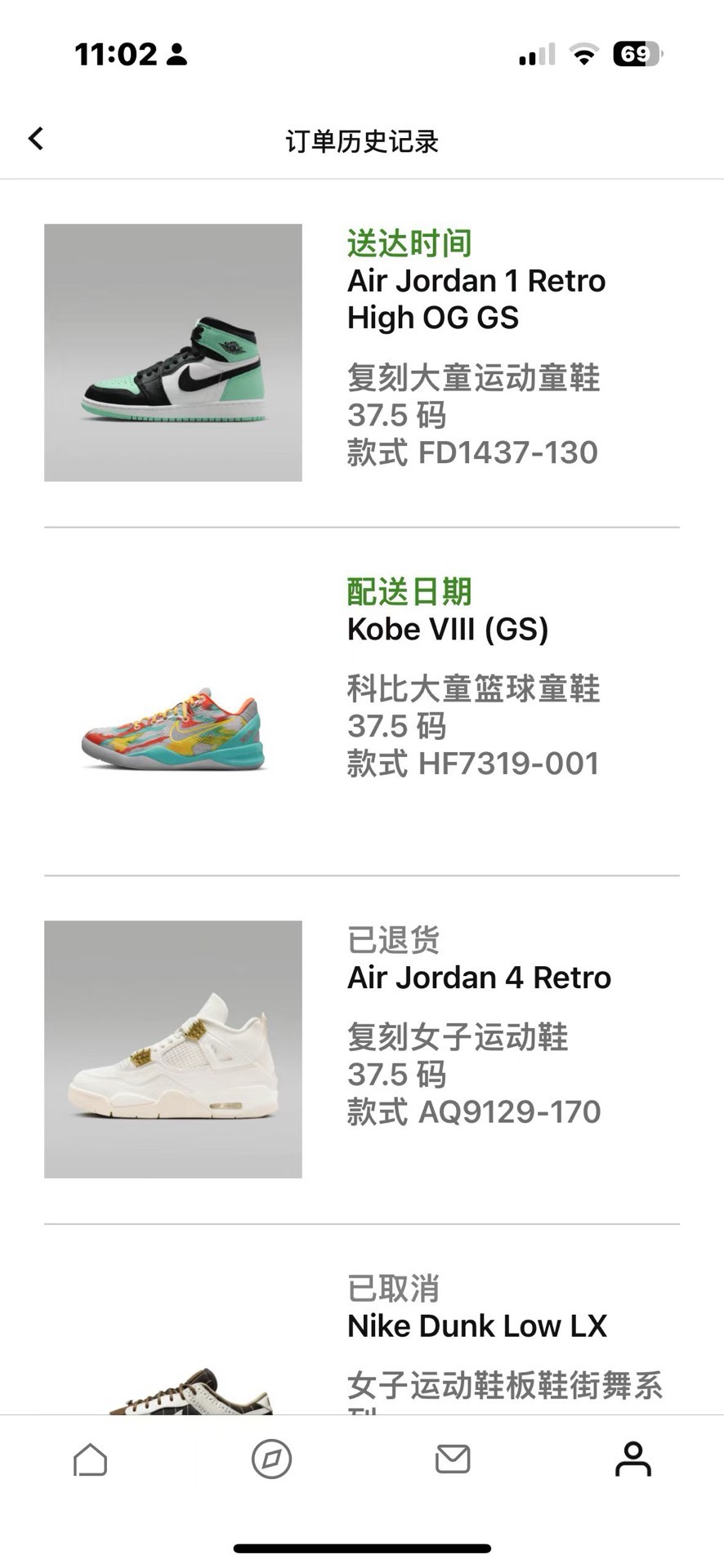Open the Inbox mail icon
724x1568 pixels.
point(453,1461)
